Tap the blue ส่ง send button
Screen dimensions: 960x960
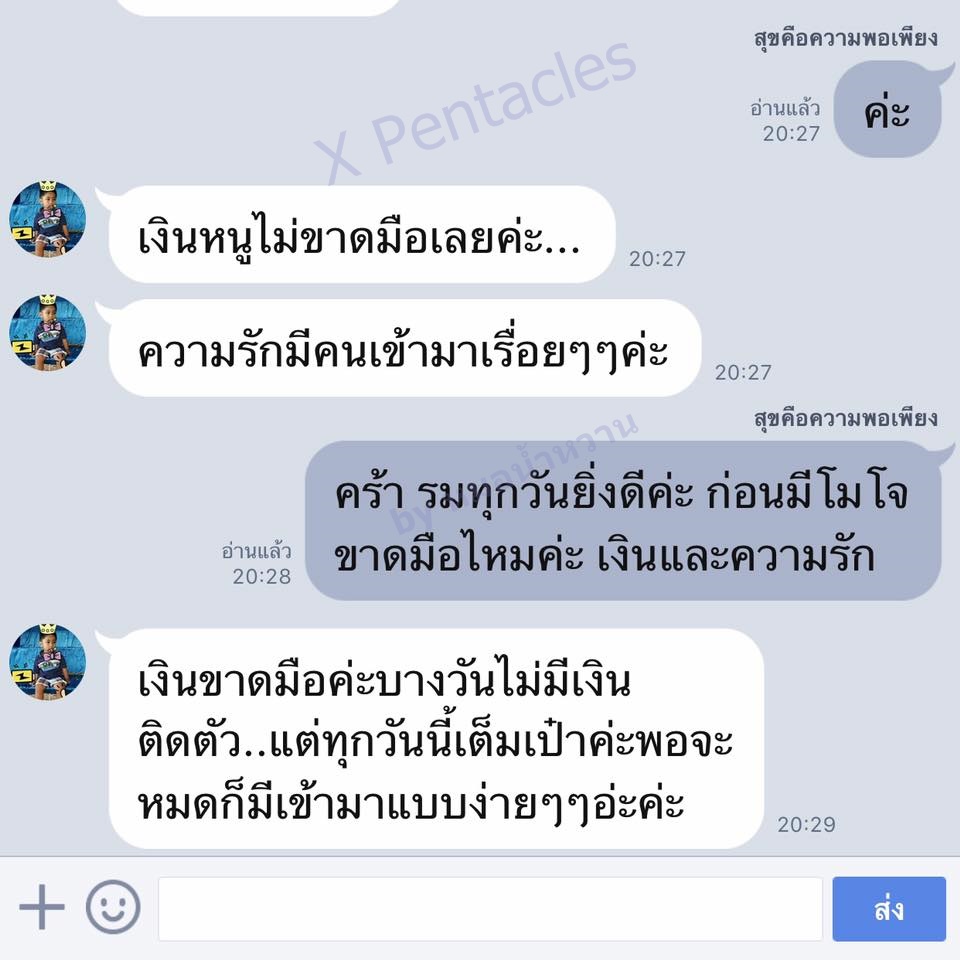[888, 909]
